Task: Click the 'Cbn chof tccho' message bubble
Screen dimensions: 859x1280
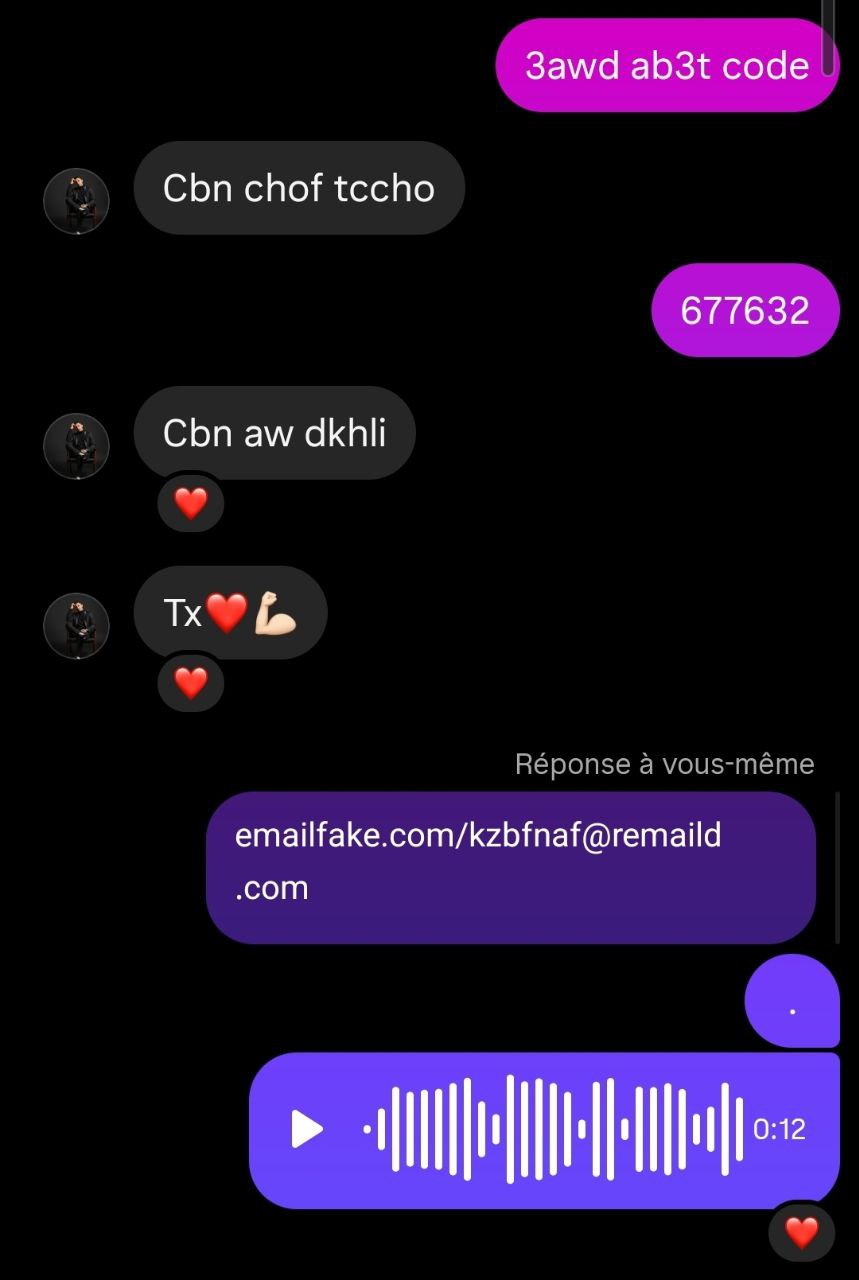Action: pyautogui.click(x=298, y=187)
